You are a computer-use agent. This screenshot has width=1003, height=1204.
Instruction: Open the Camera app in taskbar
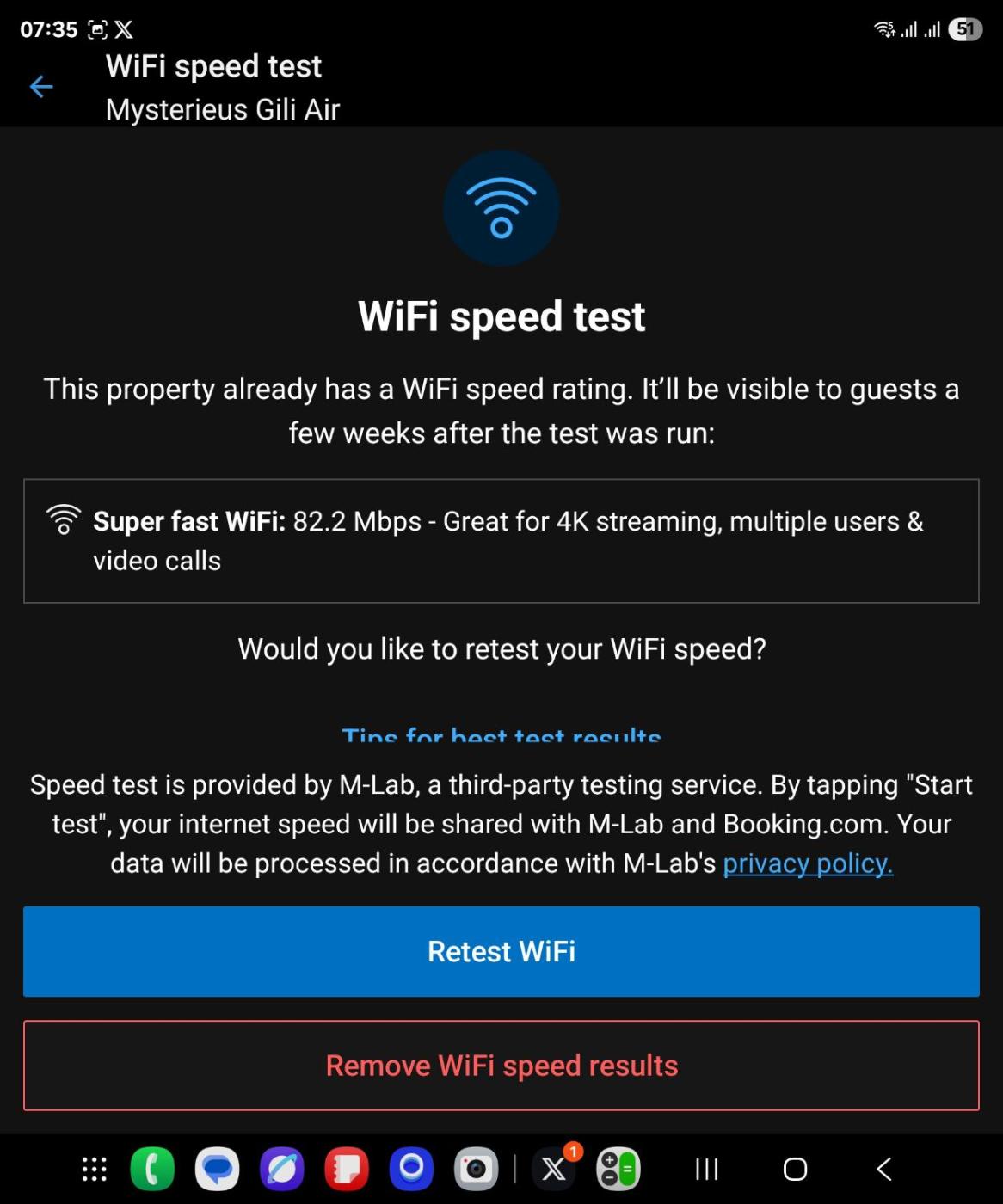[476, 1169]
